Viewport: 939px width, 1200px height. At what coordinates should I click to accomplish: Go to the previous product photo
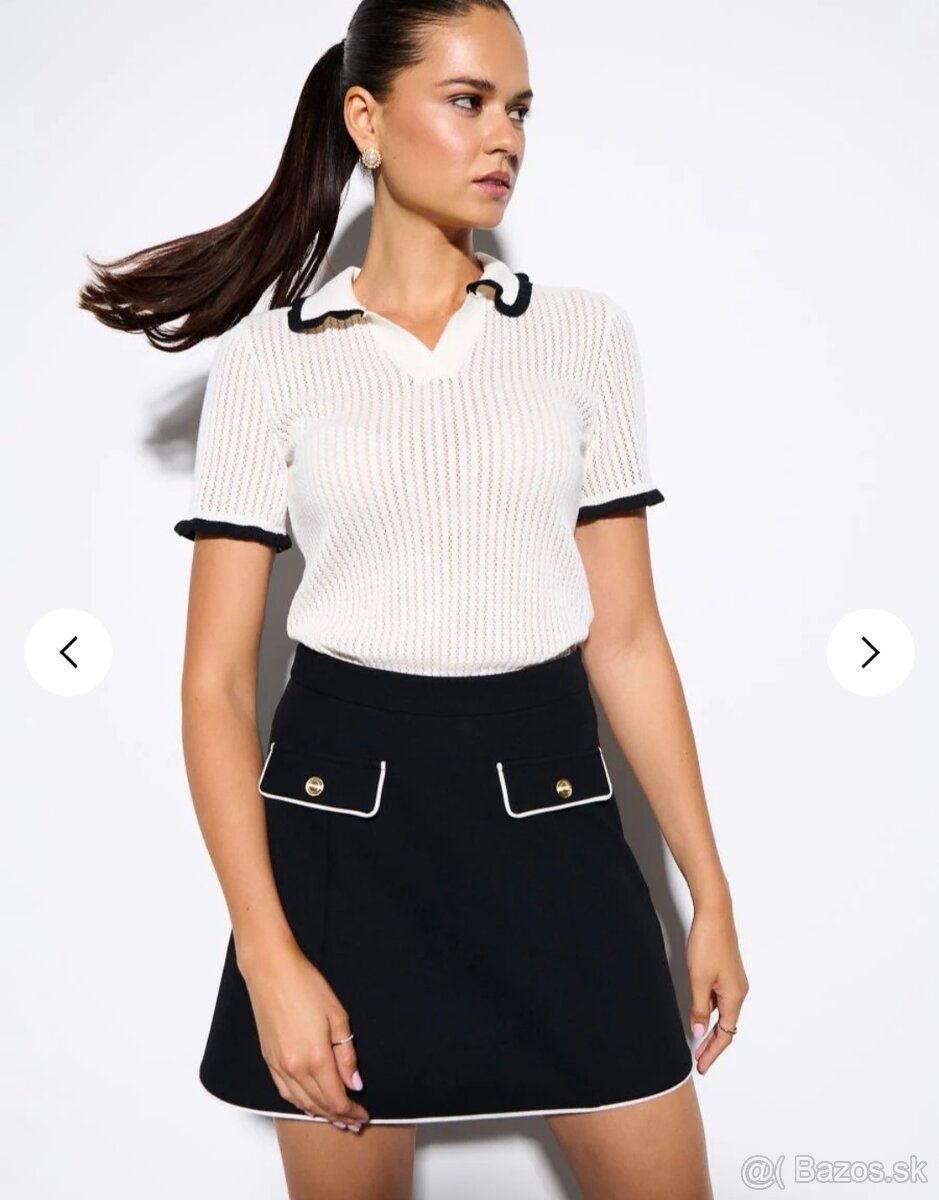coord(68,652)
